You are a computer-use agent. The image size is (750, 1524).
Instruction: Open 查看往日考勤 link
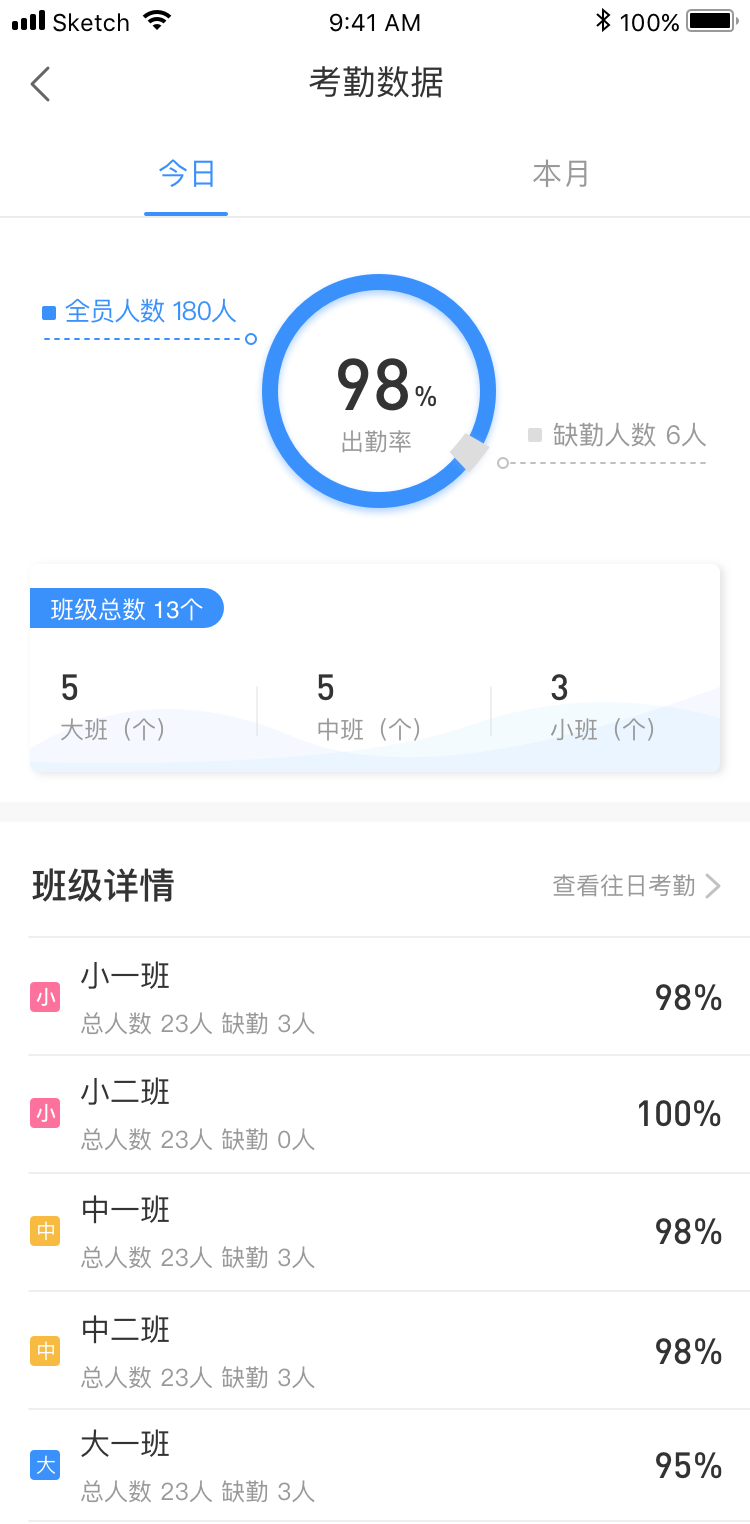(x=636, y=886)
